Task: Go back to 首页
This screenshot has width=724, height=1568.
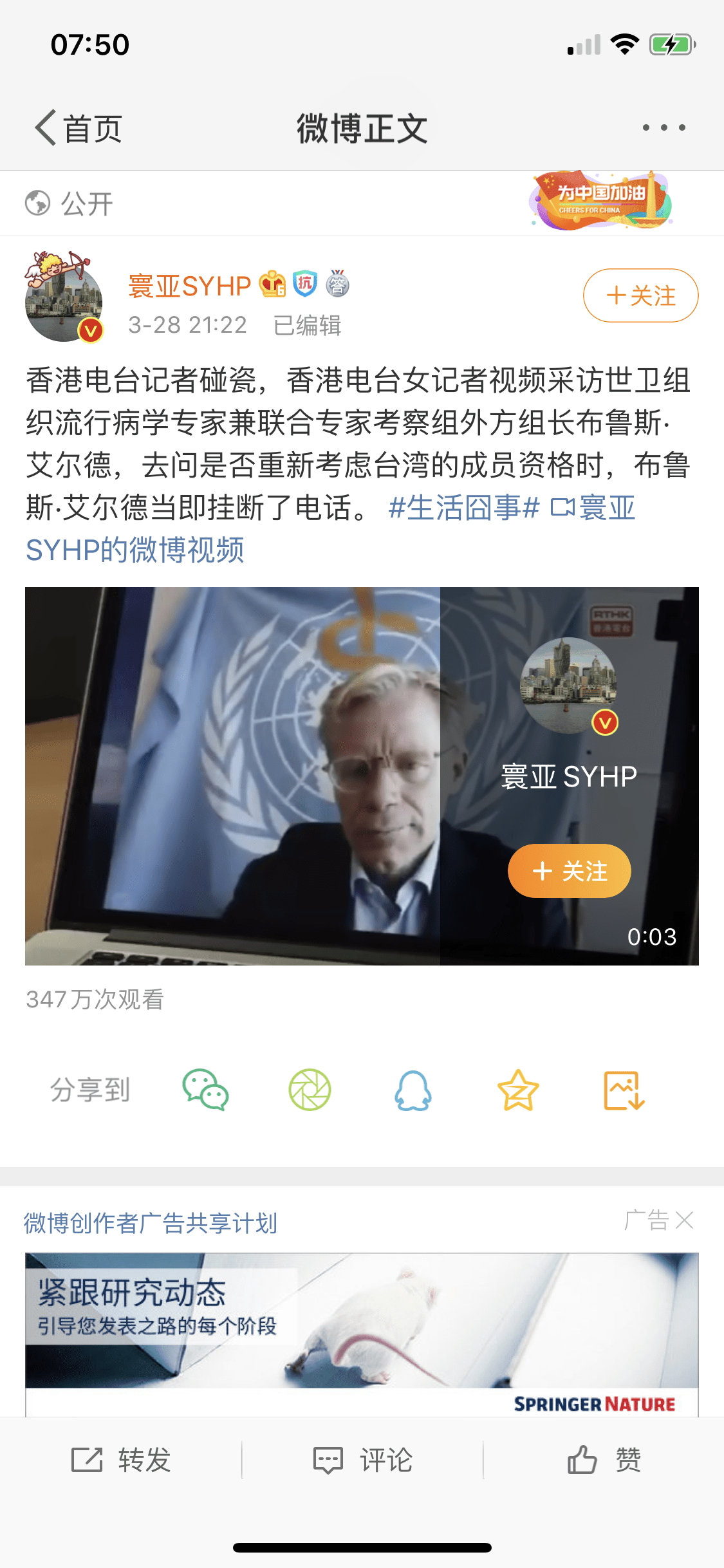Action: [79, 128]
